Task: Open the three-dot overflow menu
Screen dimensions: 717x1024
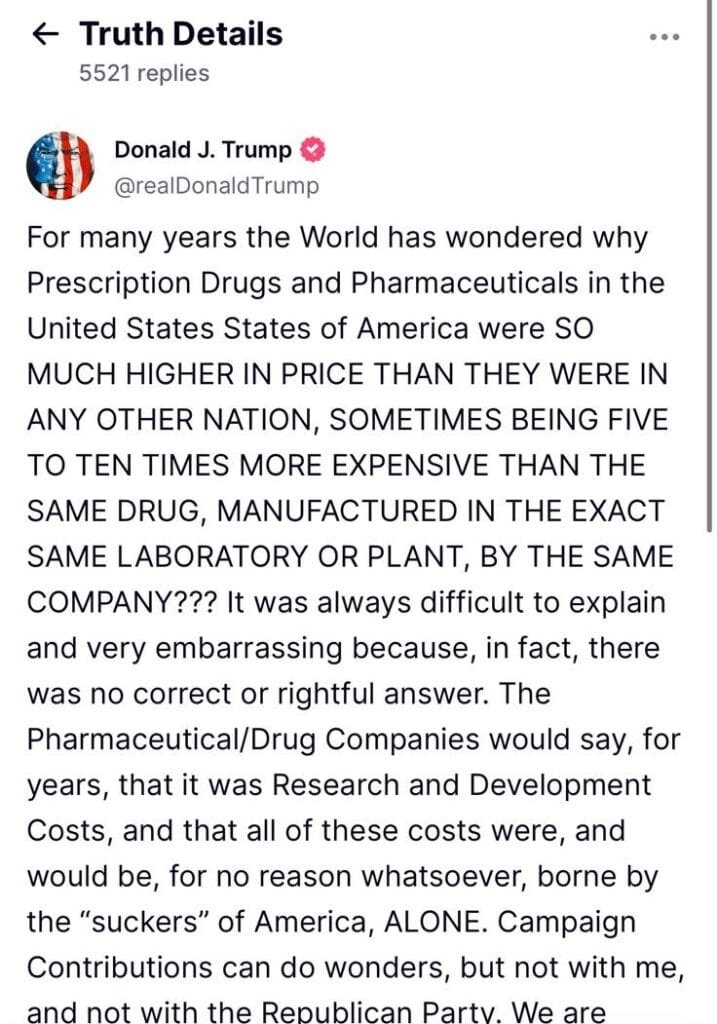Action: point(664,37)
